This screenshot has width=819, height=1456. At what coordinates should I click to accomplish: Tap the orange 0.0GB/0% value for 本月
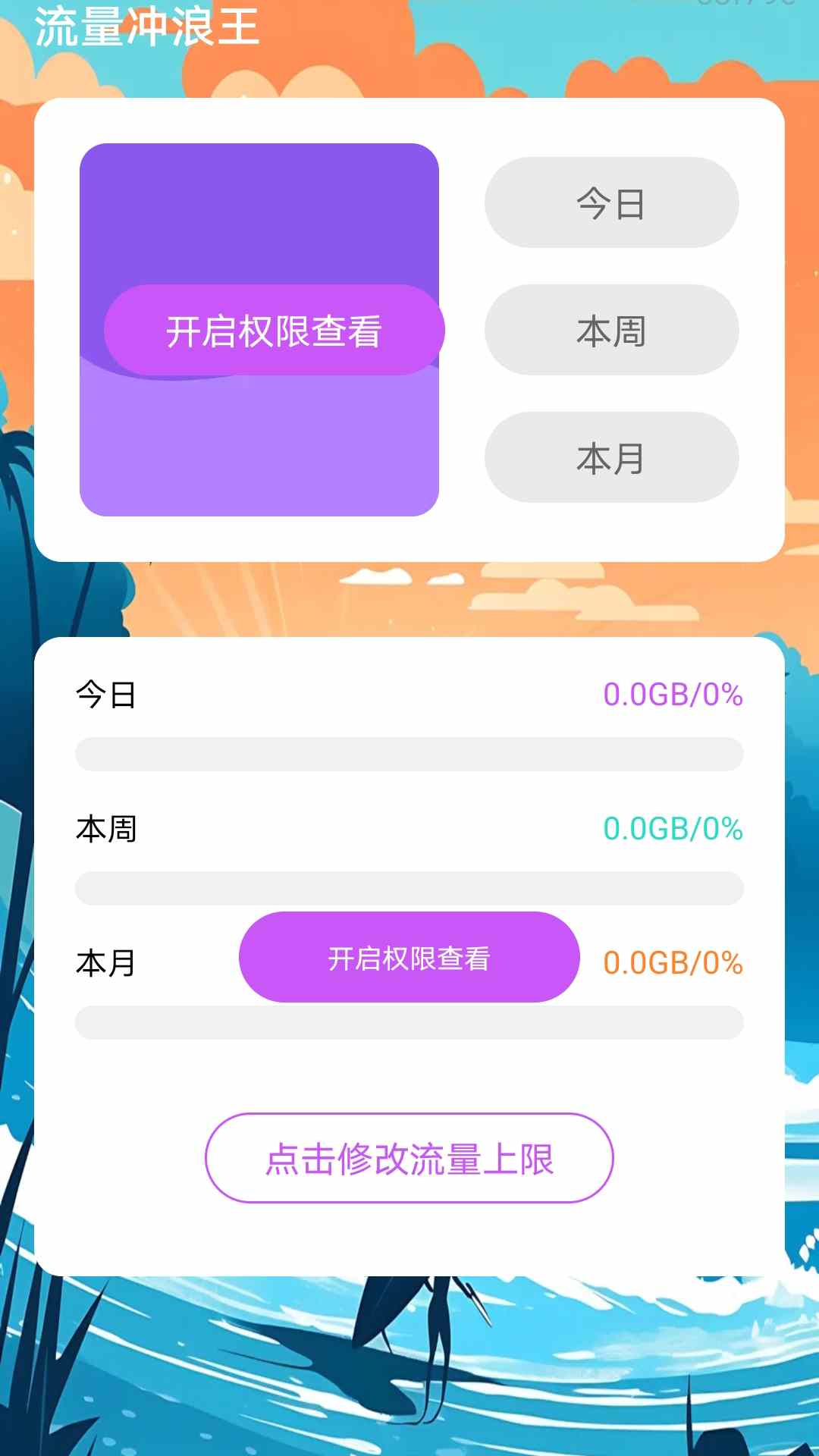[672, 962]
